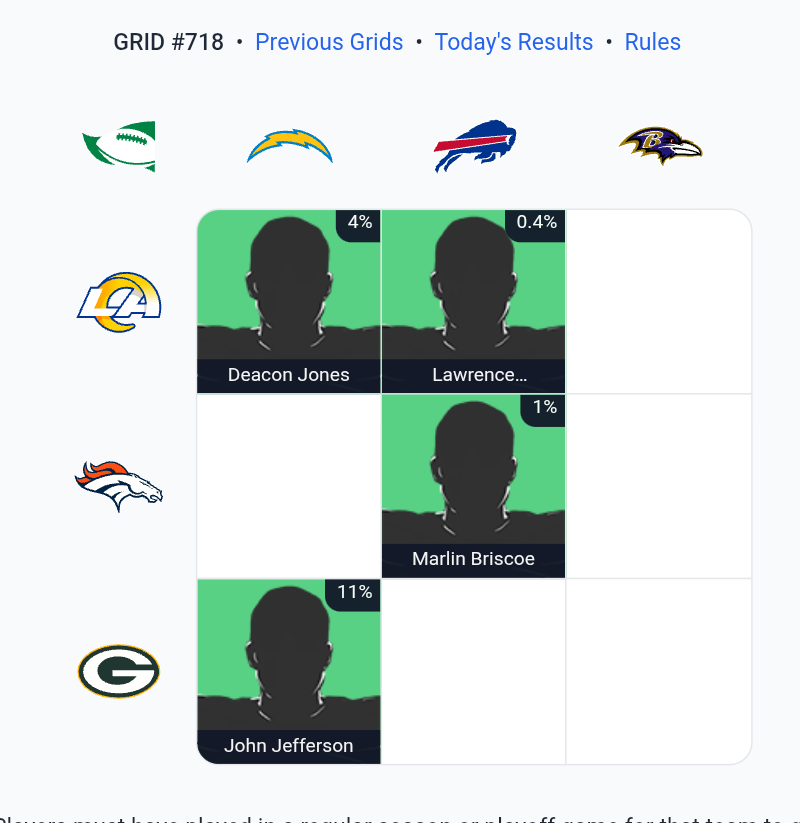Open the John Jefferson answer tile

pyautogui.click(x=289, y=671)
